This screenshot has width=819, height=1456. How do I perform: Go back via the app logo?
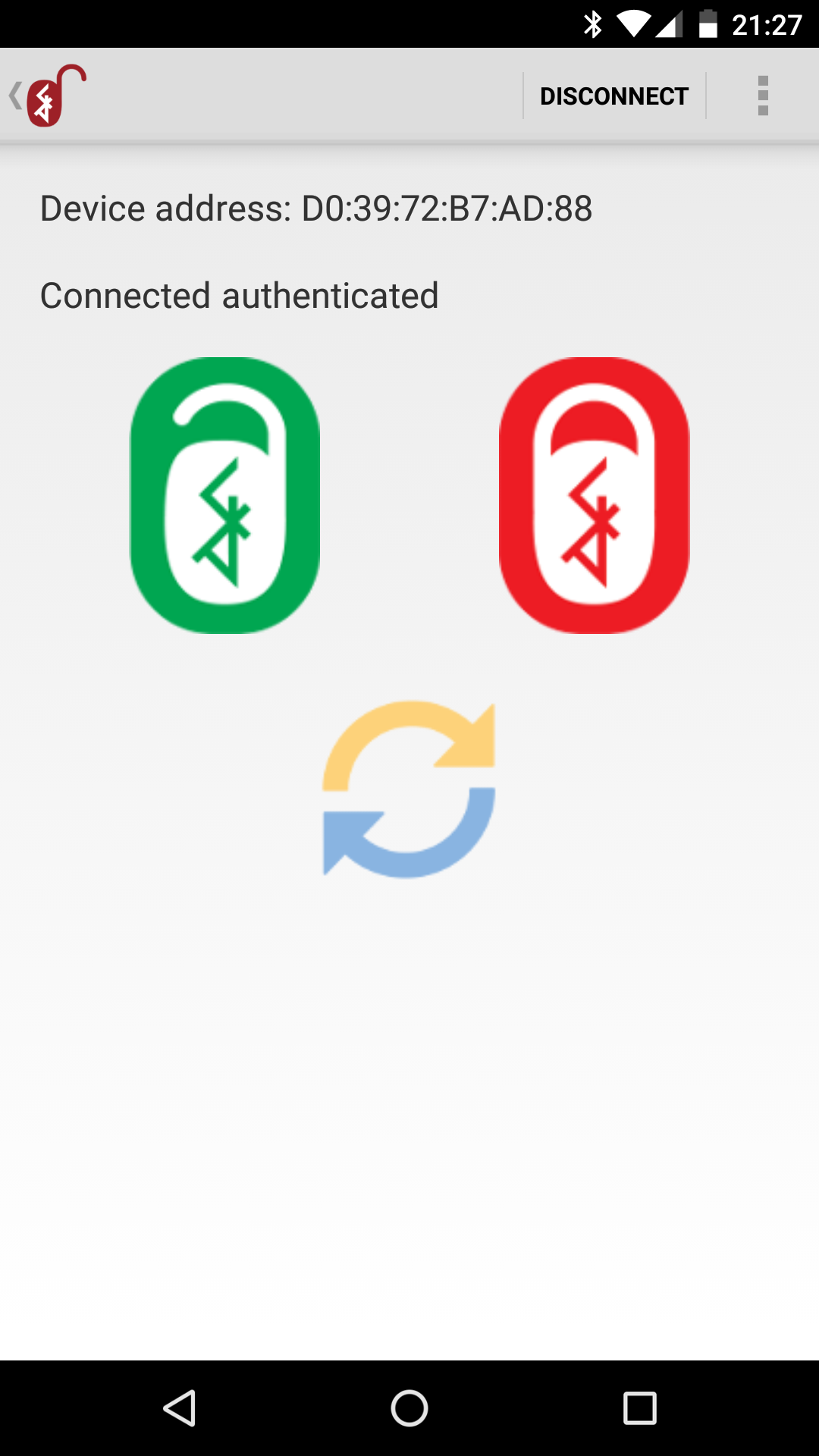point(49,96)
